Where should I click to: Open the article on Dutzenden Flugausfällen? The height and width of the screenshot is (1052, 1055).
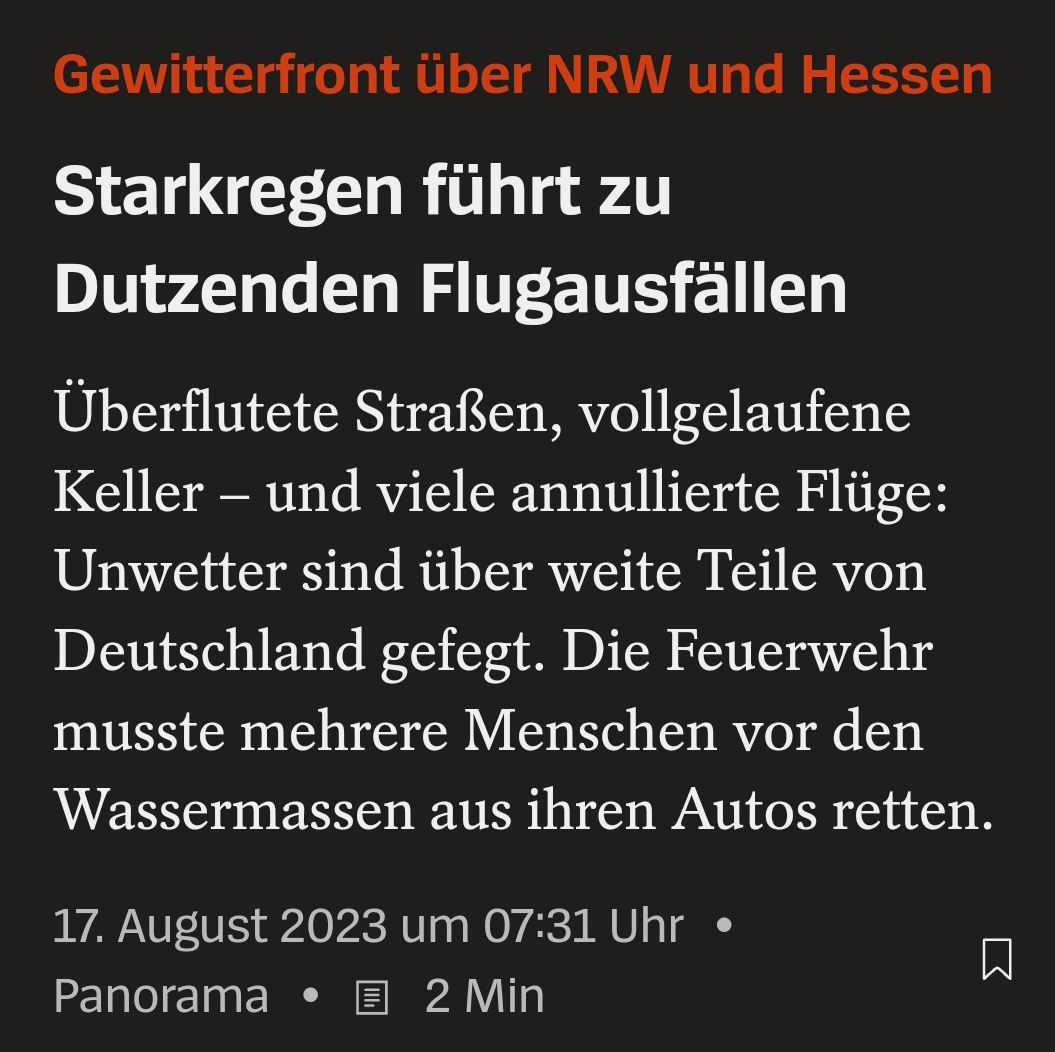pos(450,240)
